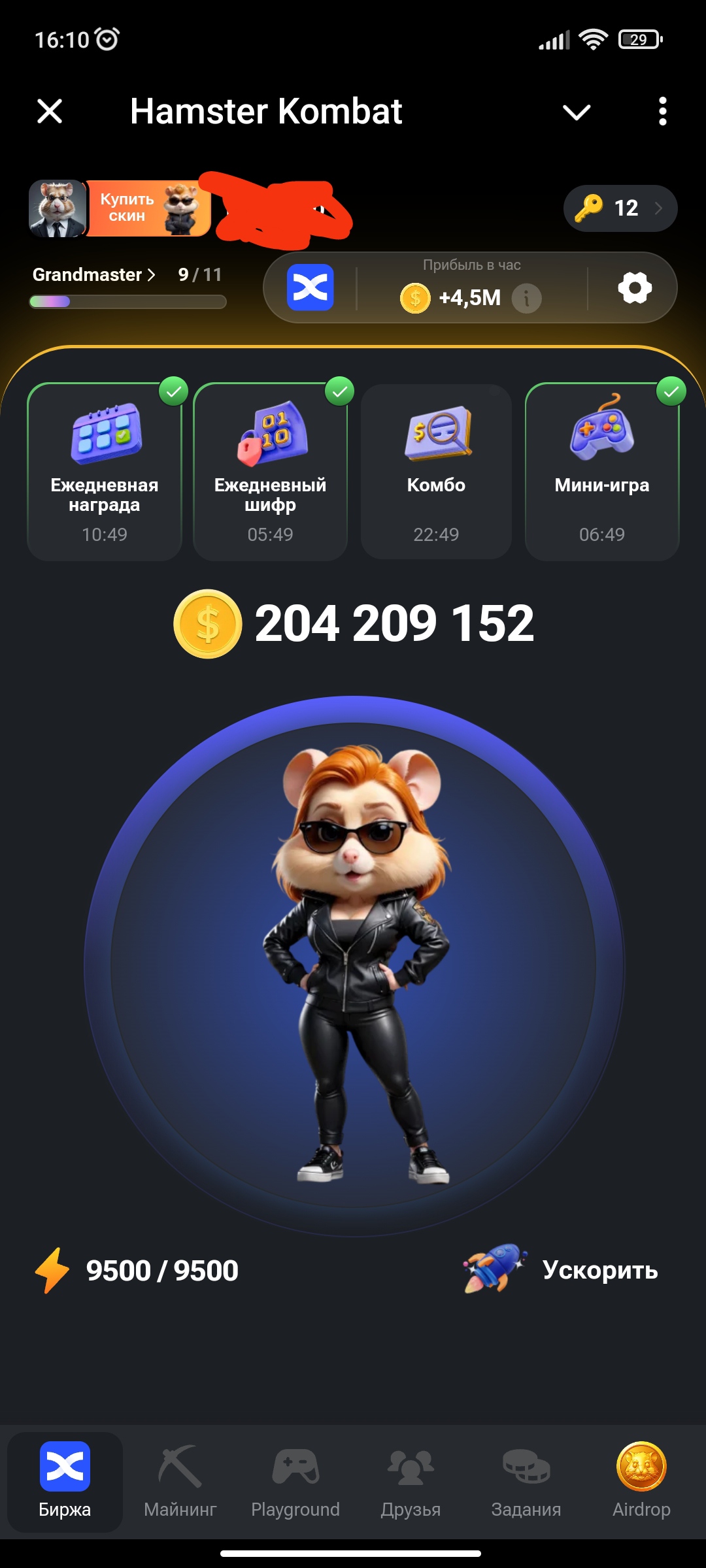Image resolution: width=706 pixels, height=1568 pixels.
Task: Open the Grandmaster level details
Action: (x=94, y=274)
